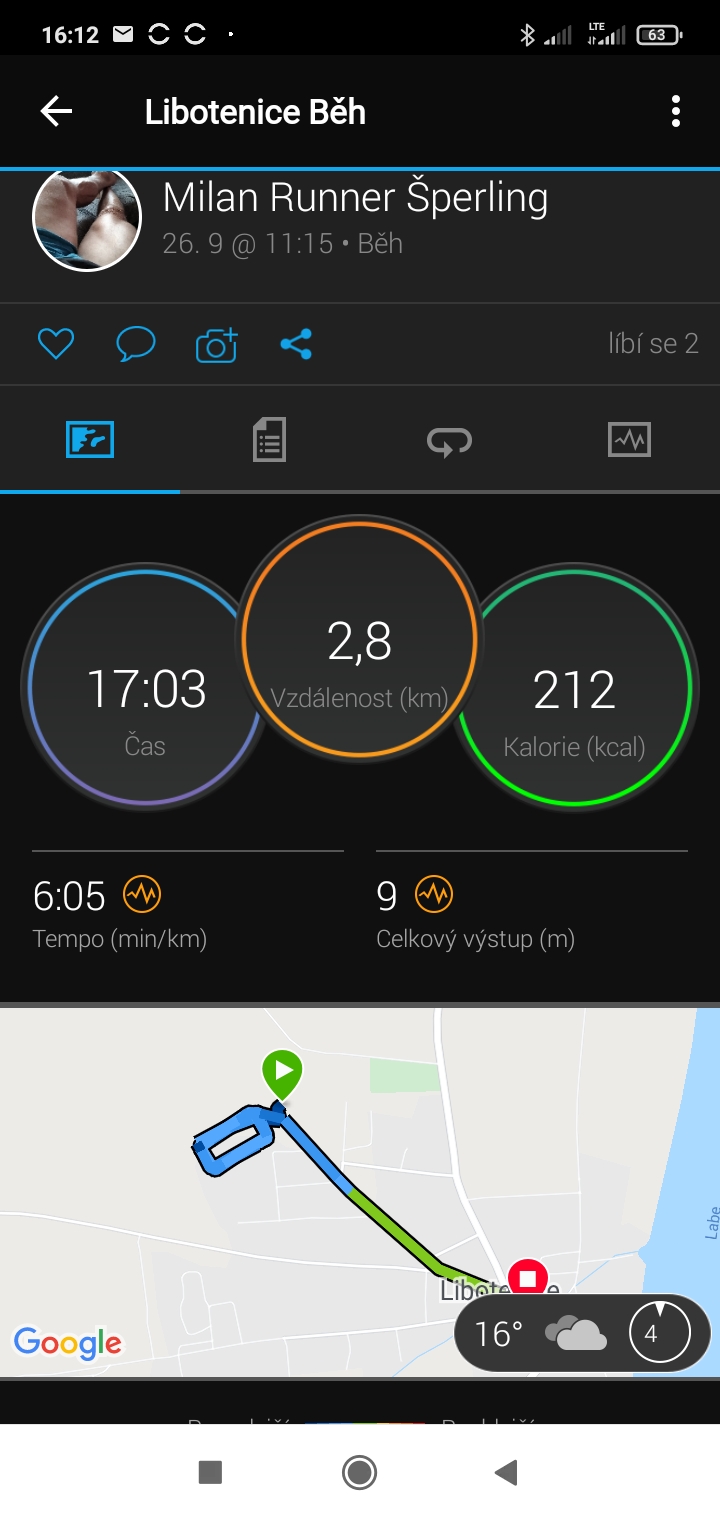Share the Libotenice Běh activity
This screenshot has height=1520, width=720.
pyautogui.click(x=296, y=344)
